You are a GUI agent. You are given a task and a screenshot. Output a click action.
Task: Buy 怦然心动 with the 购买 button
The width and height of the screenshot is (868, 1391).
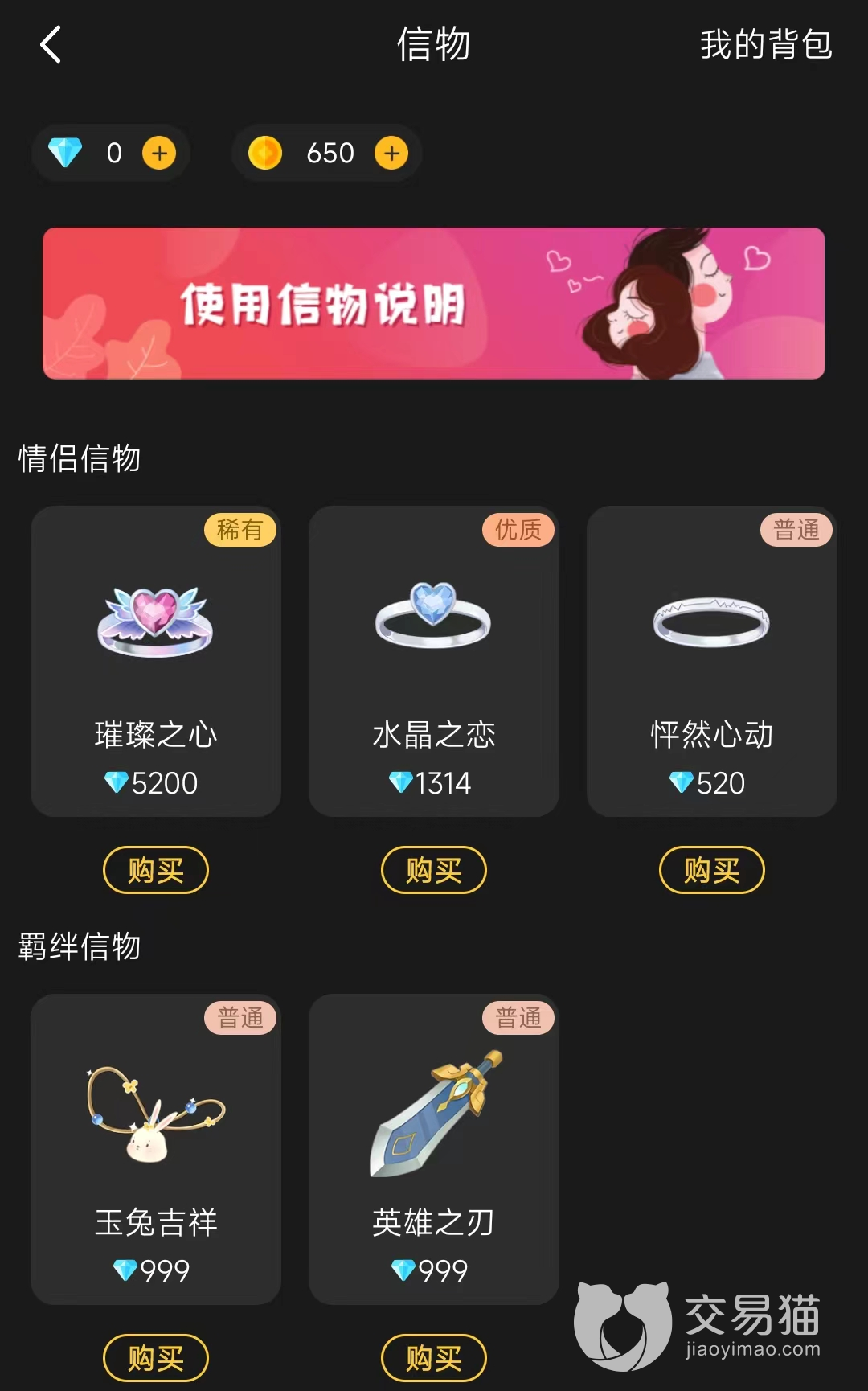pos(711,870)
